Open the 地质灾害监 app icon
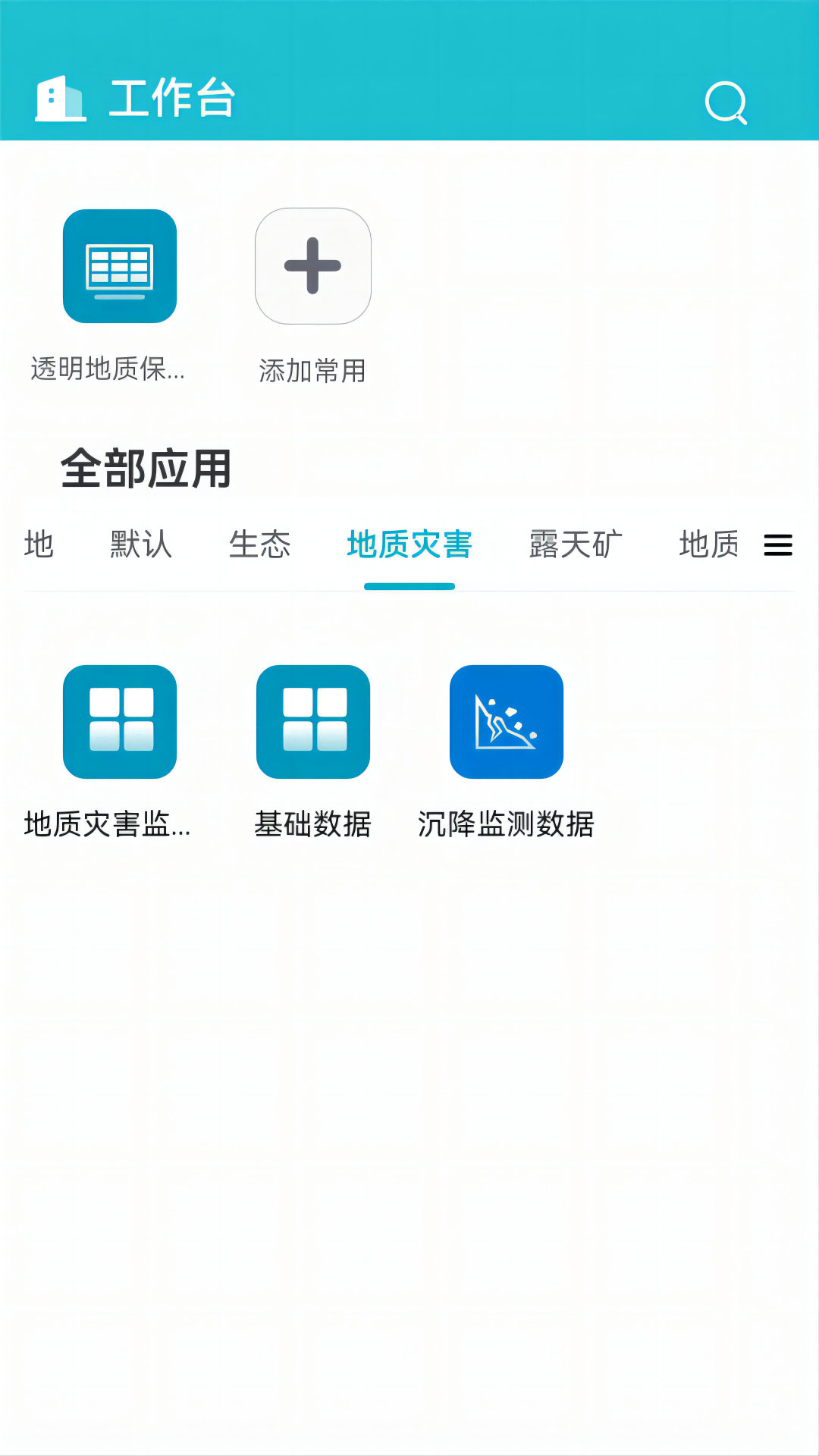 click(x=119, y=722)
